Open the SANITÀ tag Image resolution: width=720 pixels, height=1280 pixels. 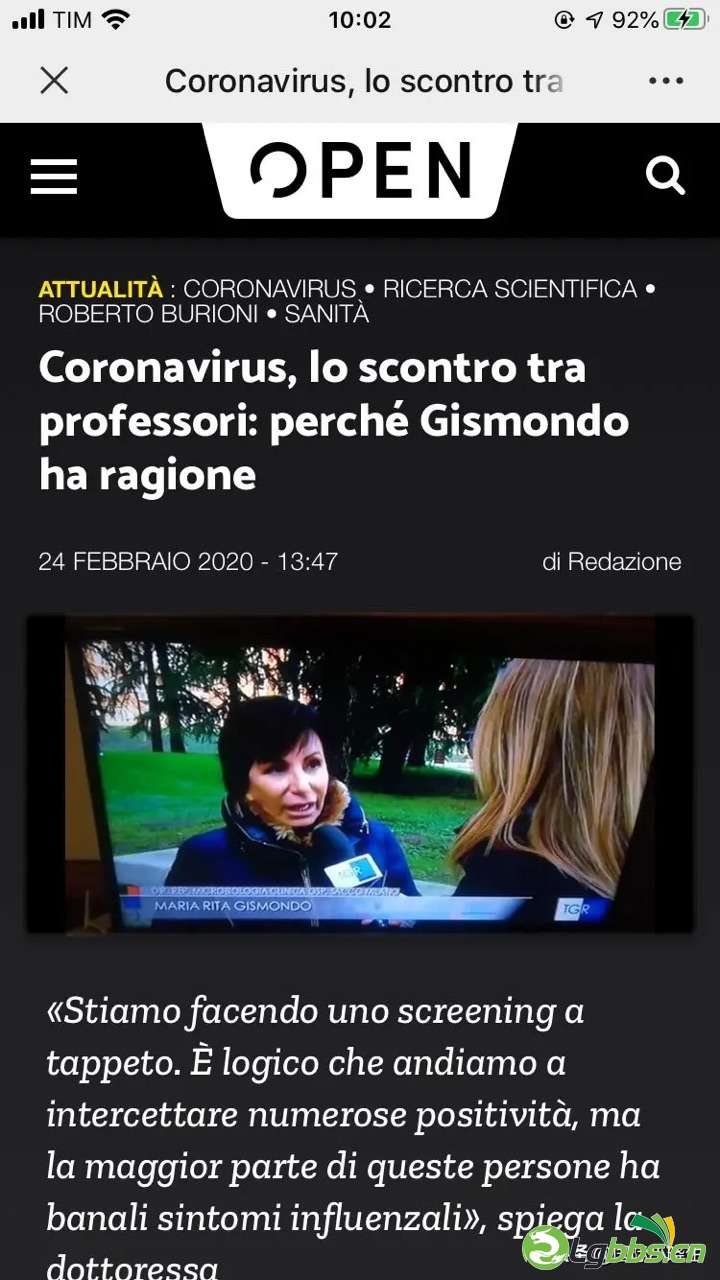[x=327, y=314]
